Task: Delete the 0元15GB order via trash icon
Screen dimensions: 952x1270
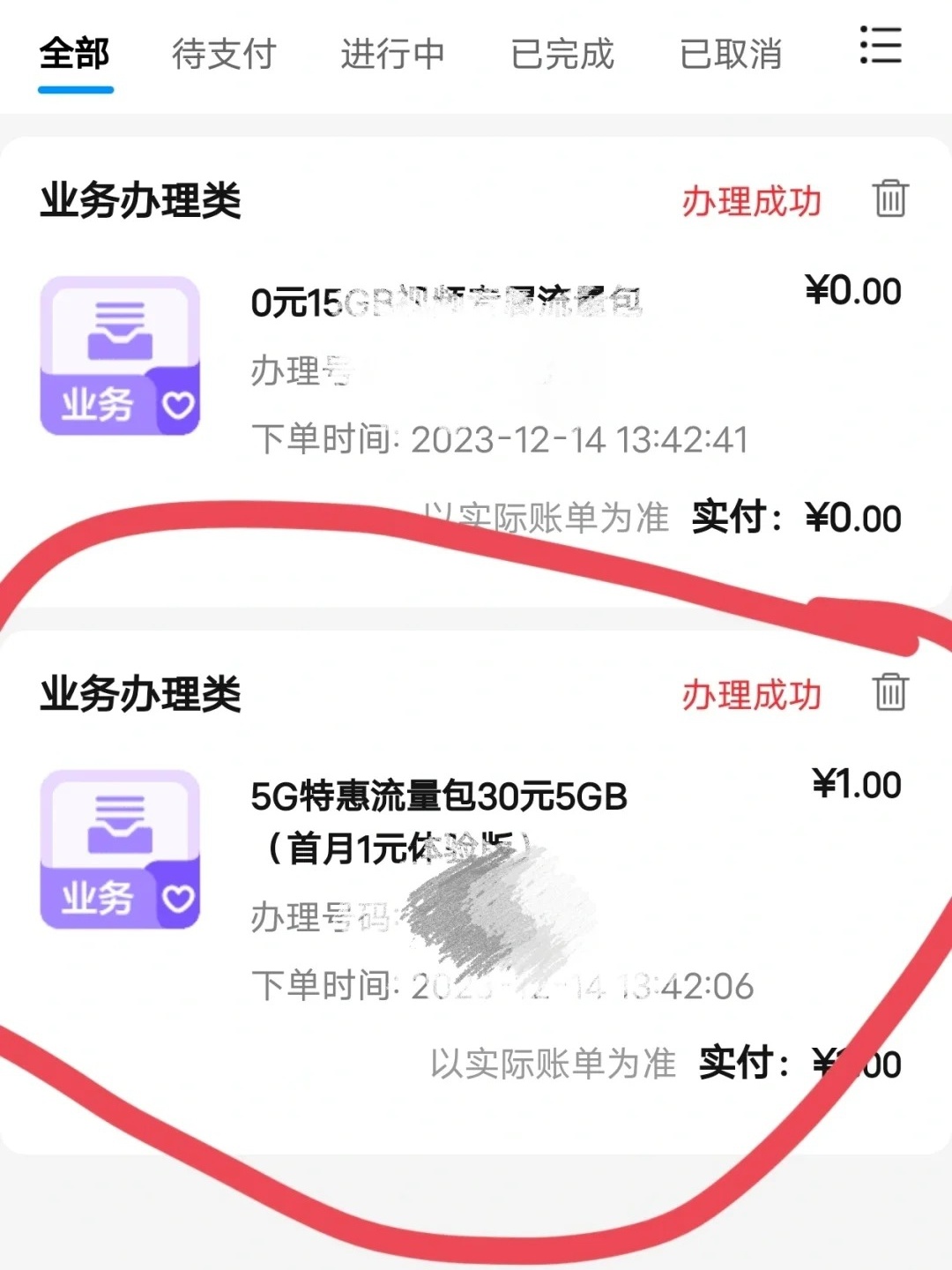Action: [x=892, y=198]
